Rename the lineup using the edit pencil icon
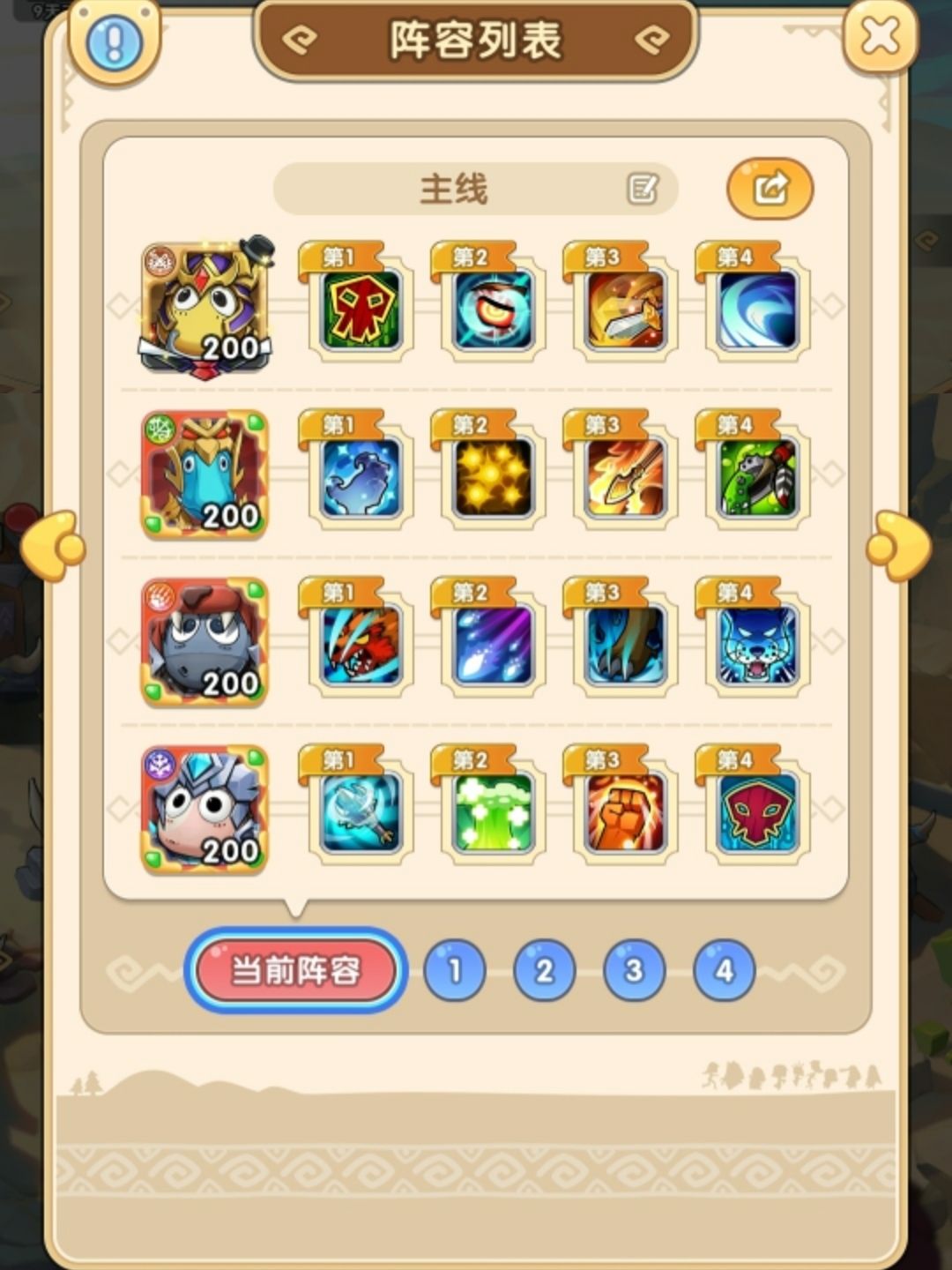 [x=644, y=187]
